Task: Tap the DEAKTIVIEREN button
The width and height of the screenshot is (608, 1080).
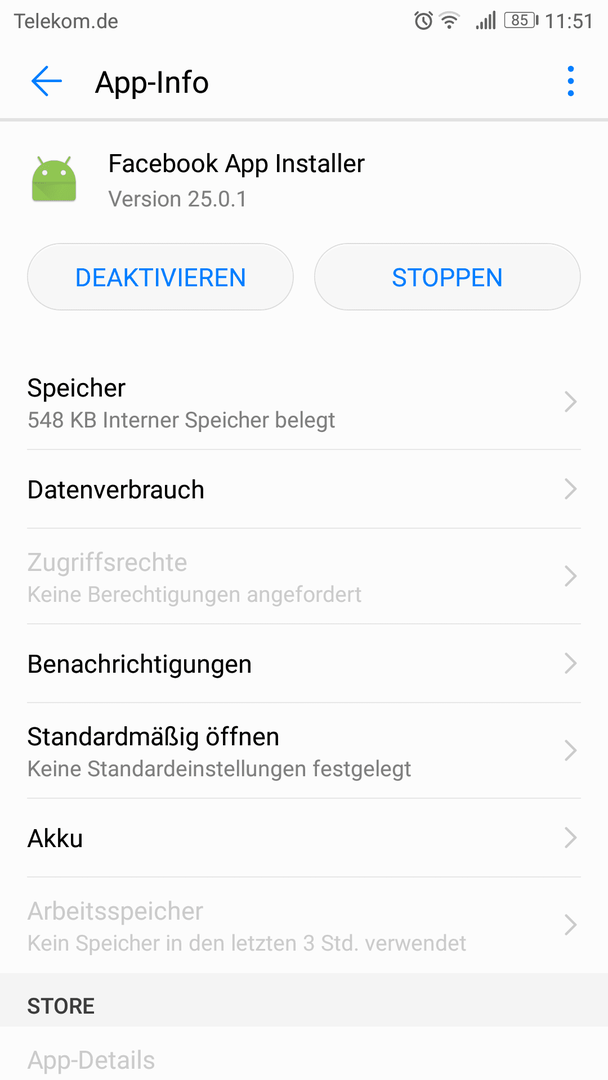Action: tap(160, 277)
